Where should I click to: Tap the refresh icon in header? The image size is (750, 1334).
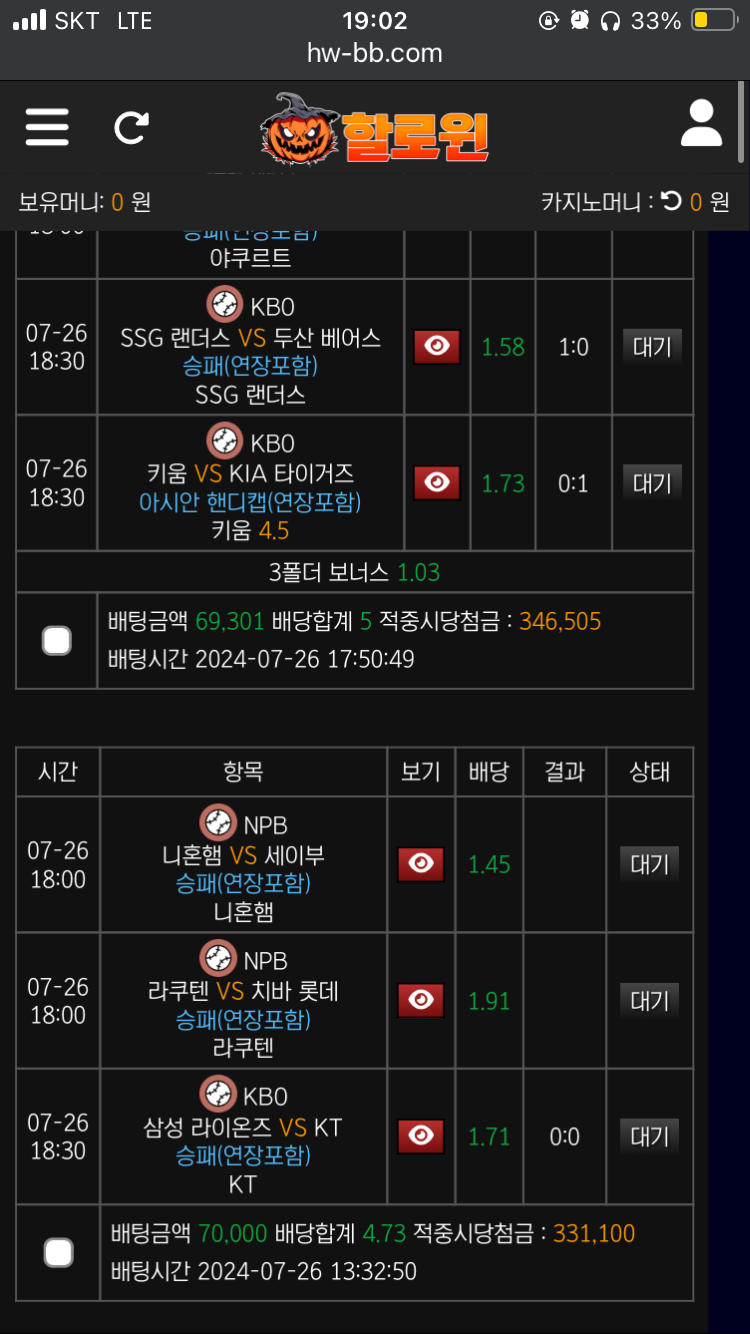coord(131,128)
